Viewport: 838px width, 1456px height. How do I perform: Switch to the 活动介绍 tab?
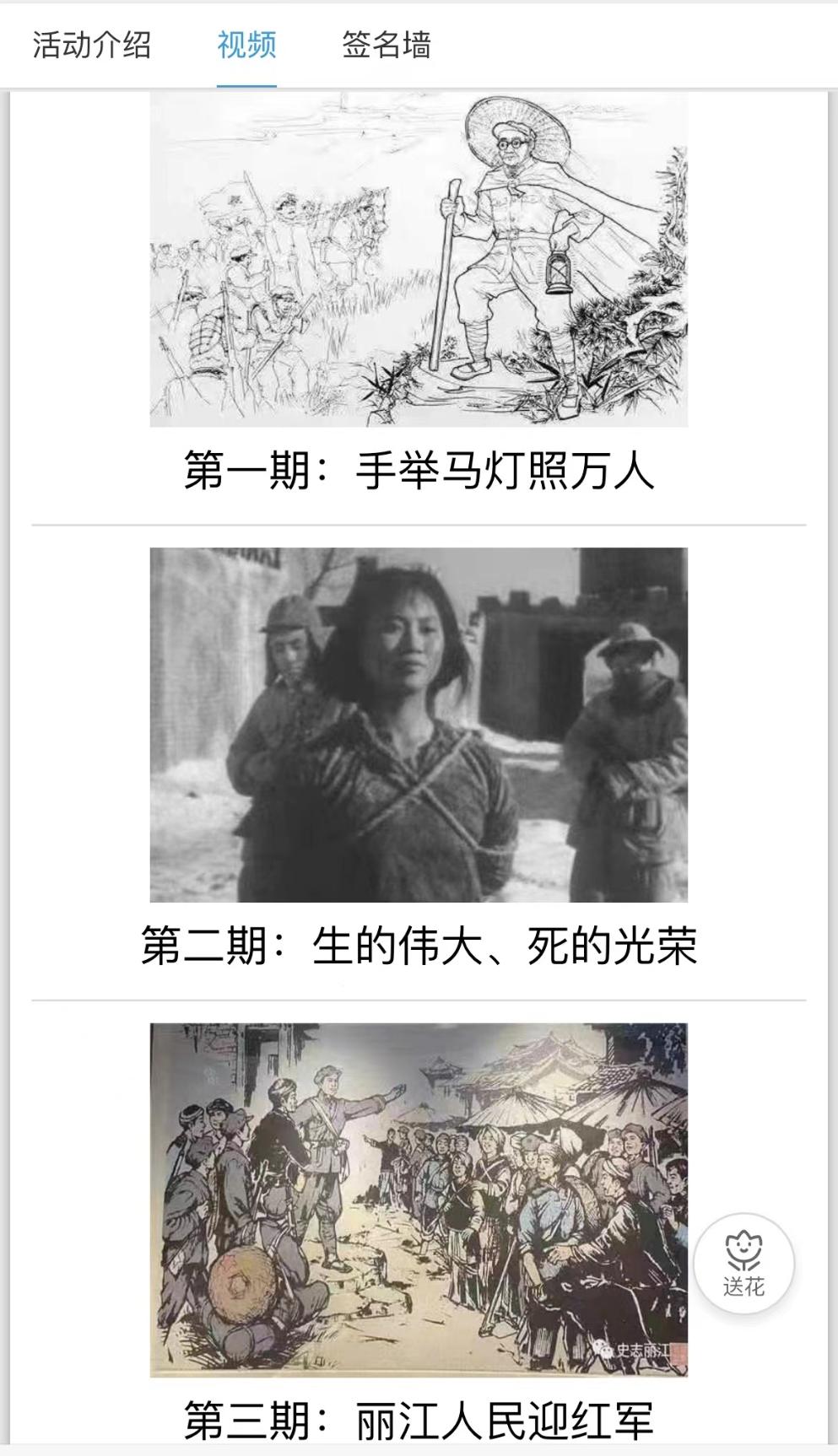(x=91, y=45)
